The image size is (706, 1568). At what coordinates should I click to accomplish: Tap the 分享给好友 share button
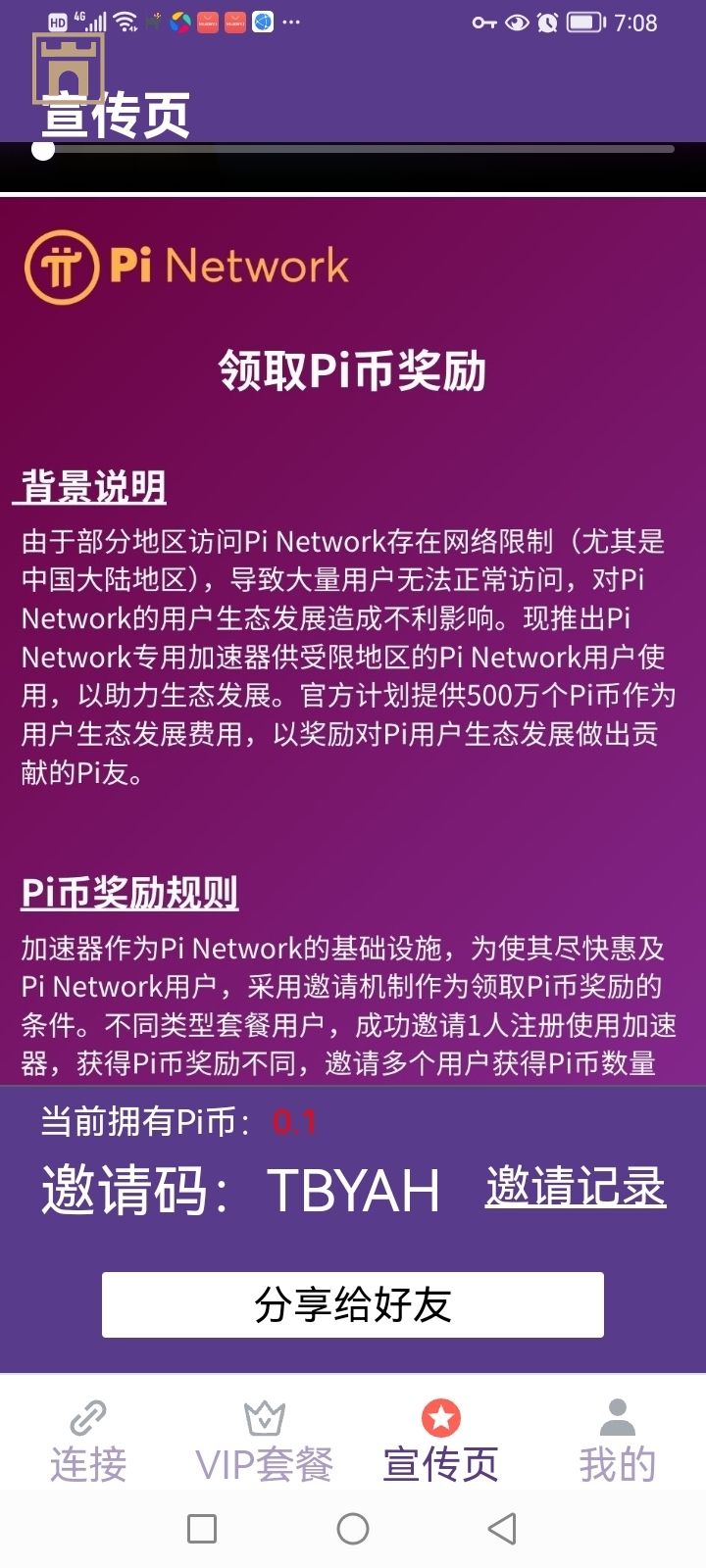coord(353,1304)
